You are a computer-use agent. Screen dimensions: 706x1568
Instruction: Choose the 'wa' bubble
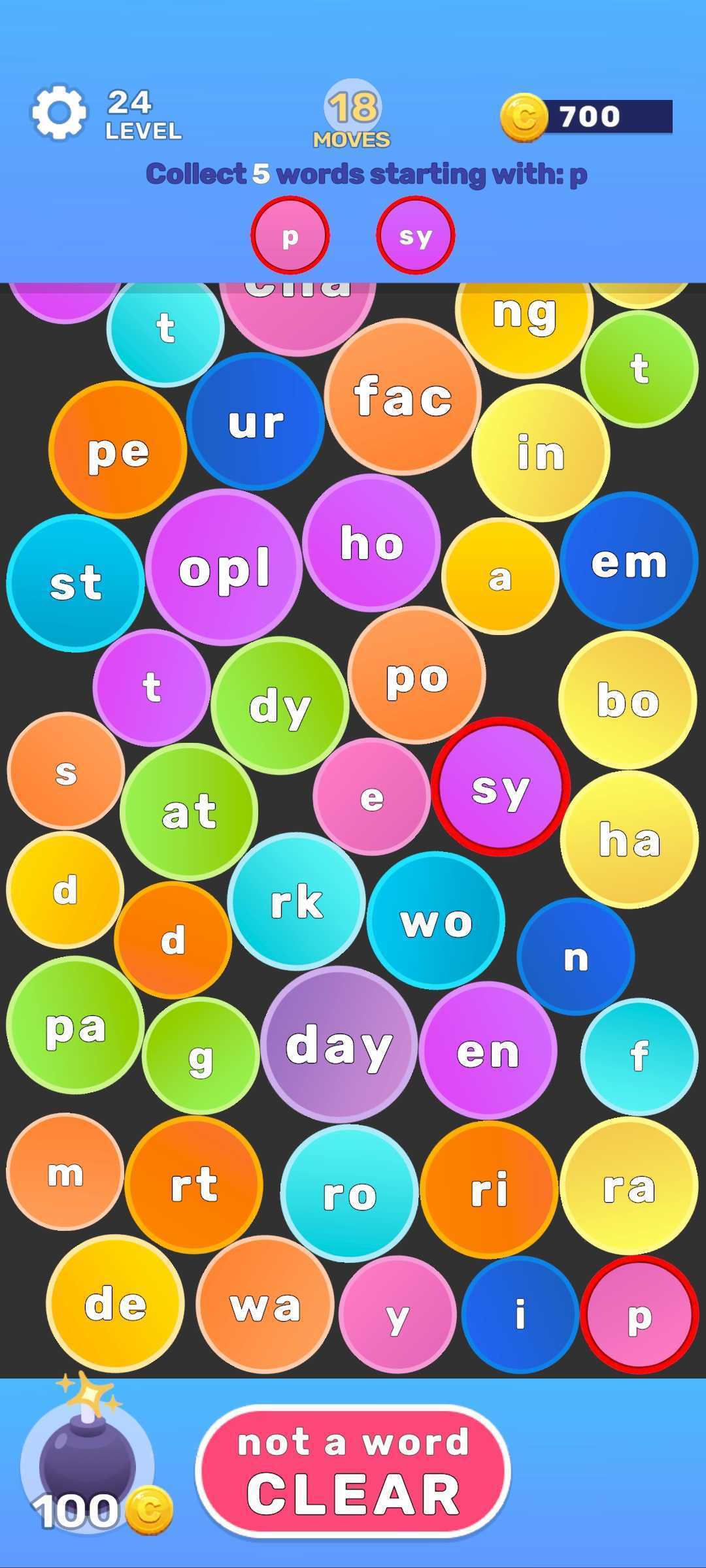point(265,1304)
